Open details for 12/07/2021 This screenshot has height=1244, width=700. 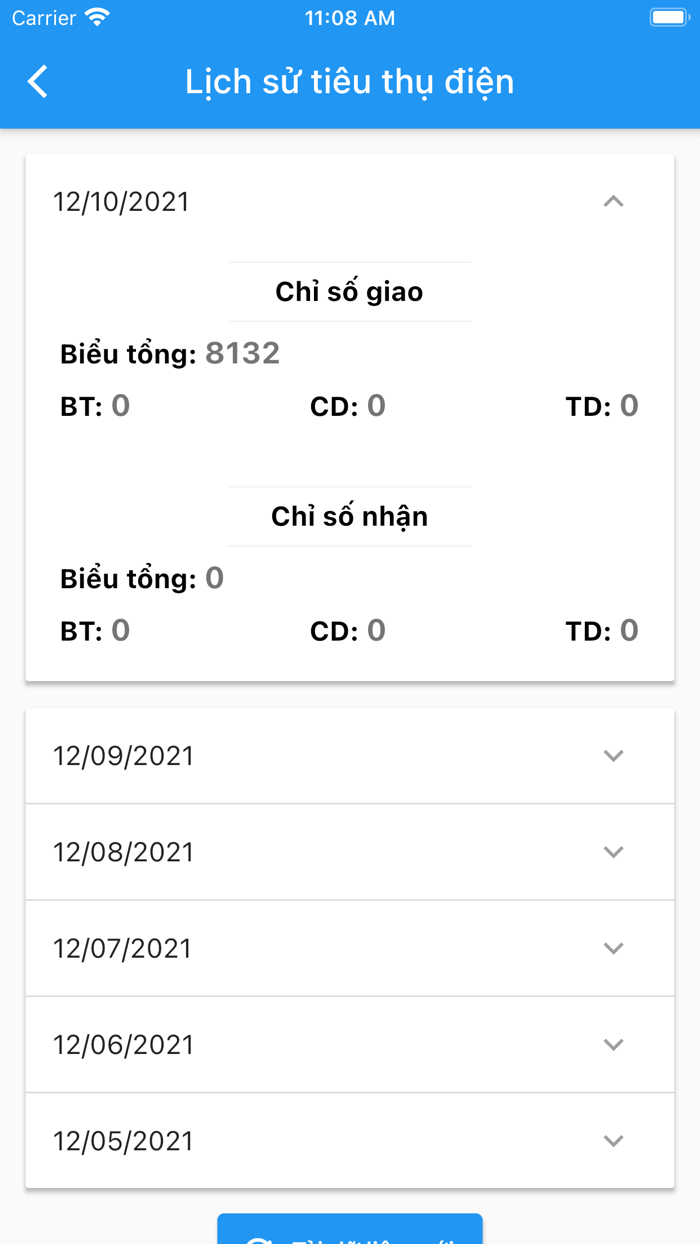(613, 948)
